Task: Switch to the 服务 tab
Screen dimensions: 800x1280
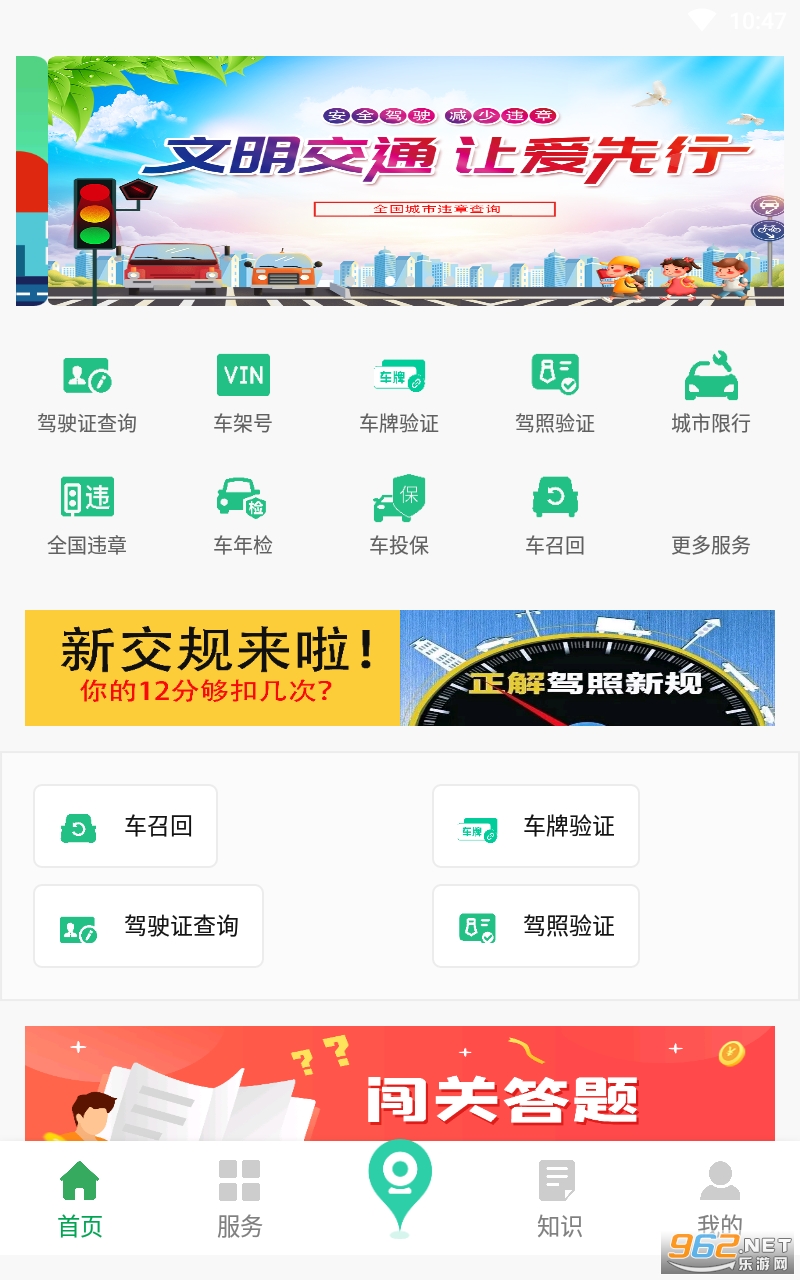Action: 240,1198
